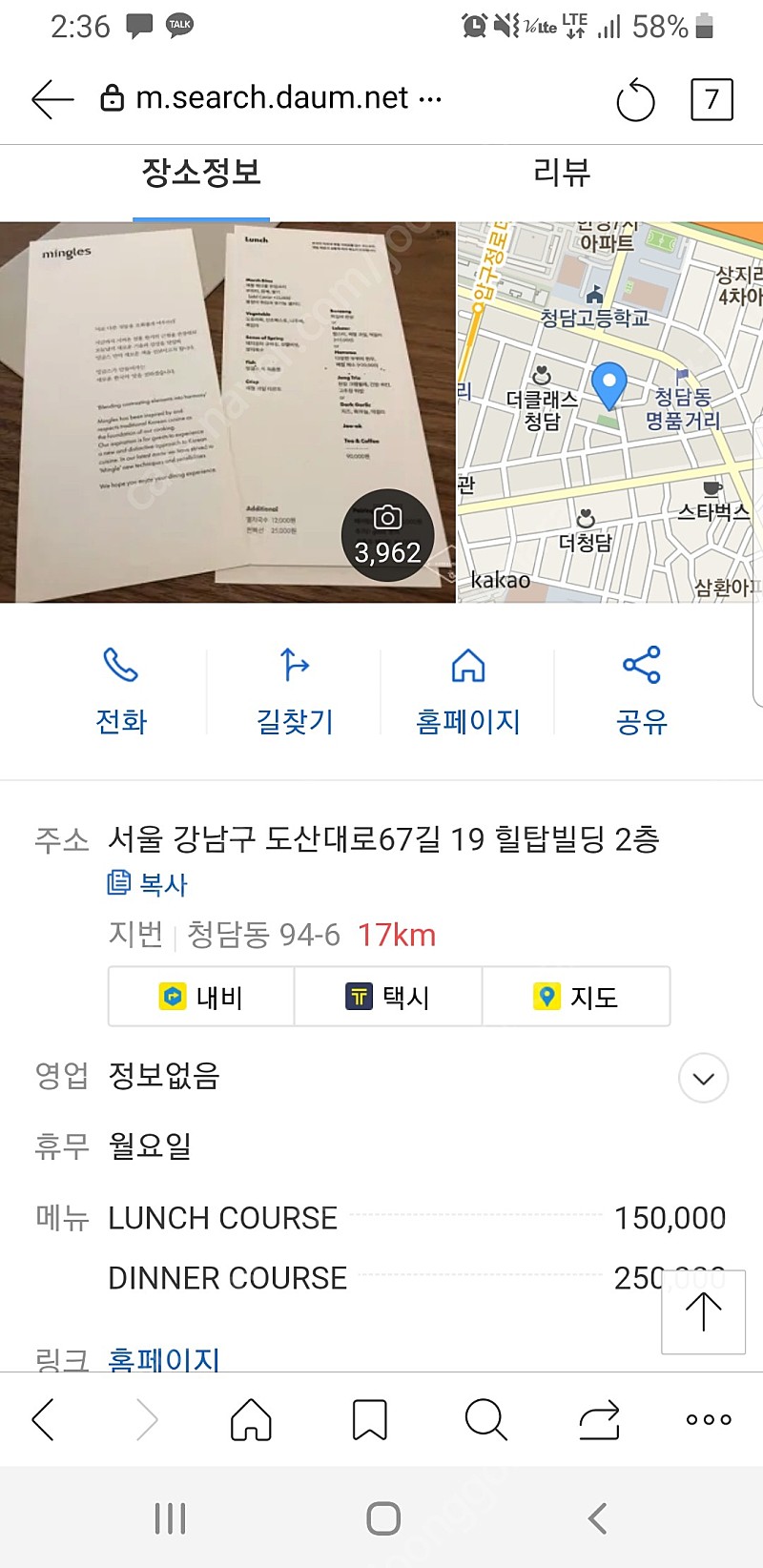Tap the m.search.daum.net address bar

point(272,98)
